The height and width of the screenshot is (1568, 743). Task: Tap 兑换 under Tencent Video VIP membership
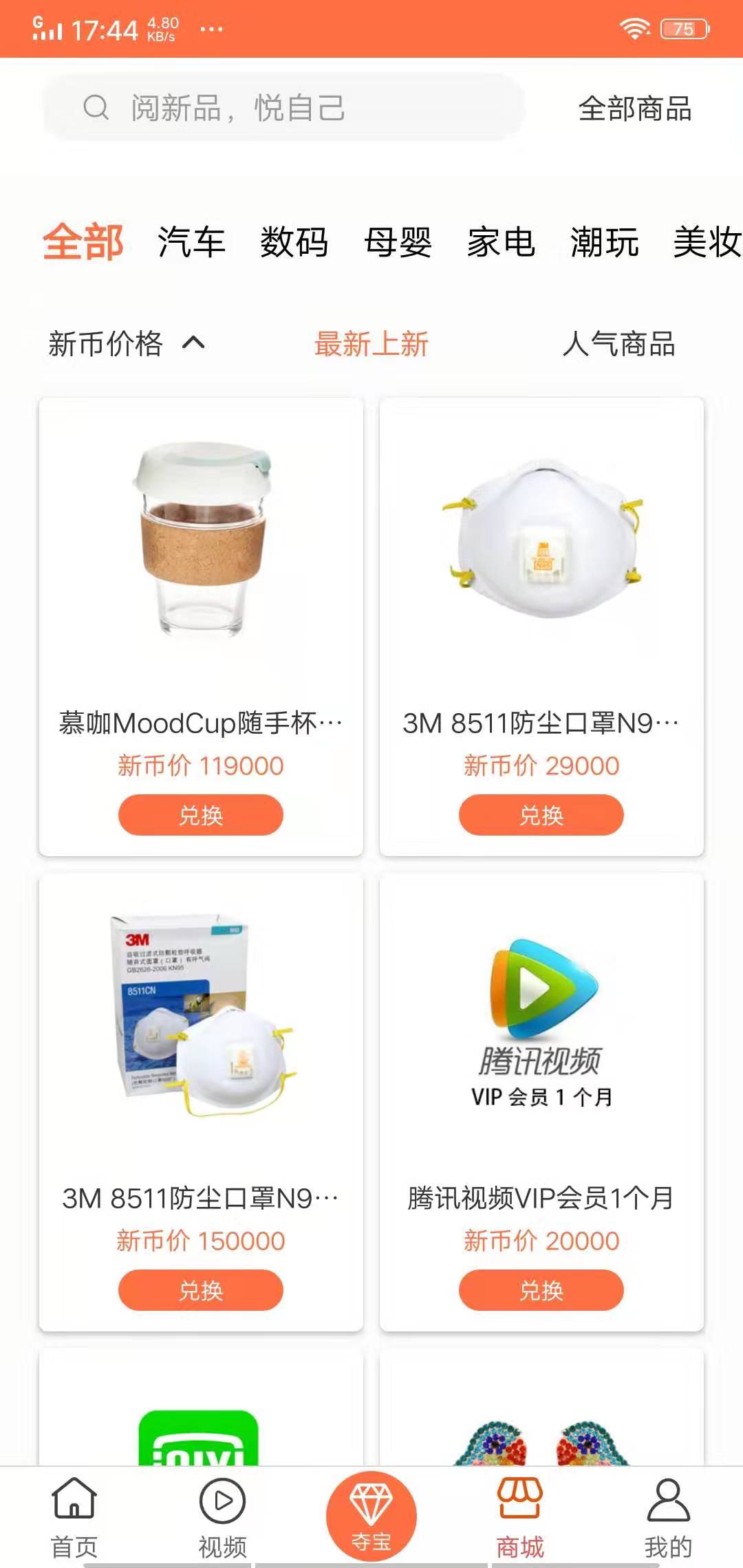pos(541,1290)
